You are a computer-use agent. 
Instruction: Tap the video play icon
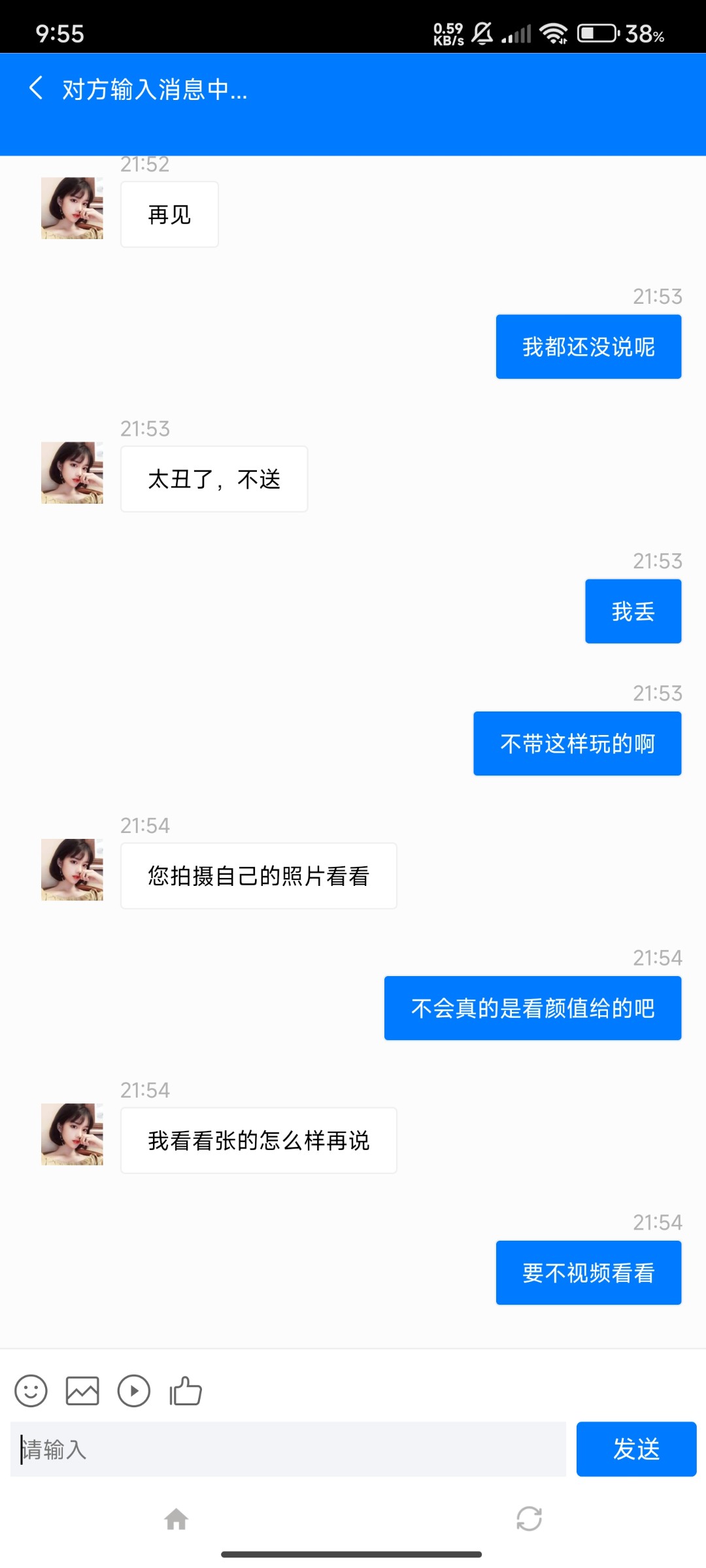tap(134, 1391)
